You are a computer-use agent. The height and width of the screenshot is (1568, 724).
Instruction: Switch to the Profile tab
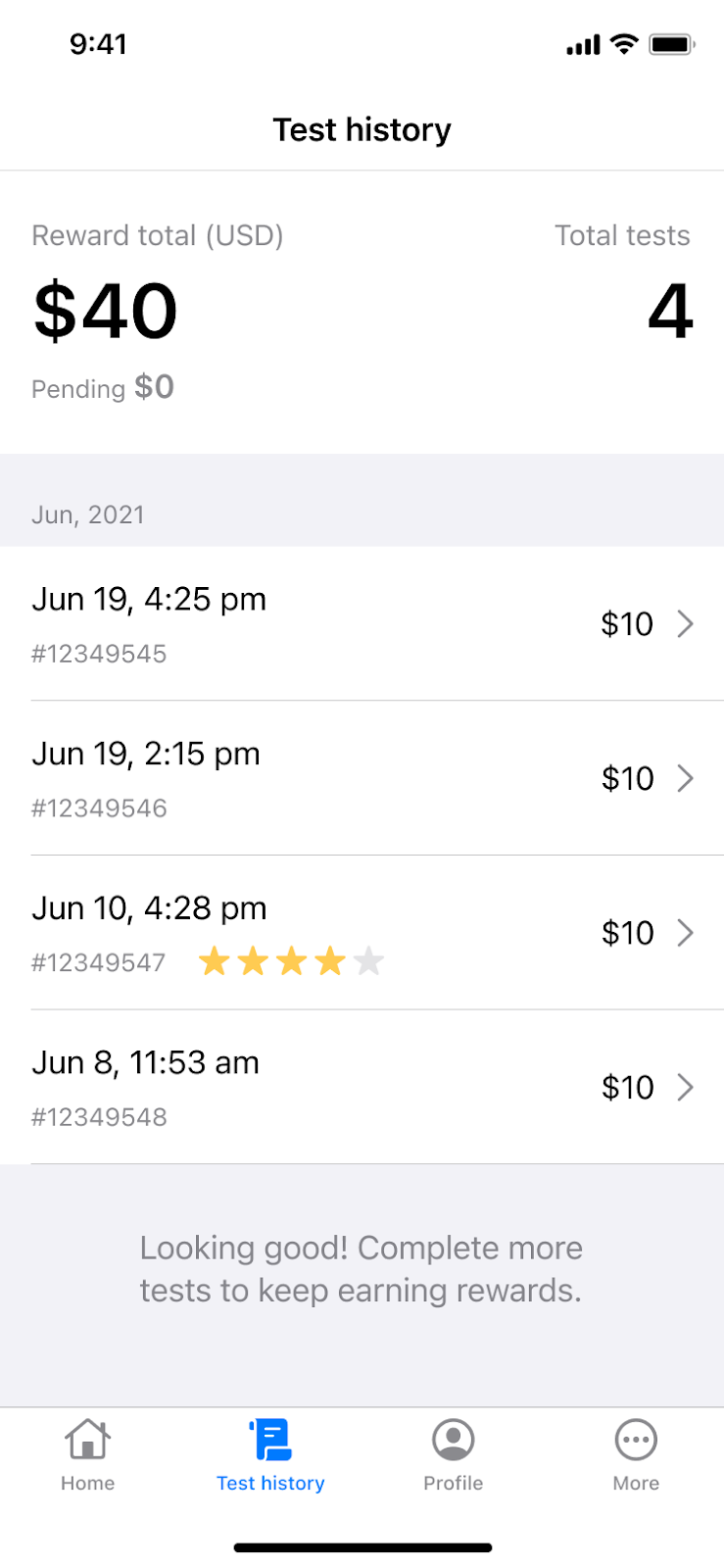point(453,1455)
